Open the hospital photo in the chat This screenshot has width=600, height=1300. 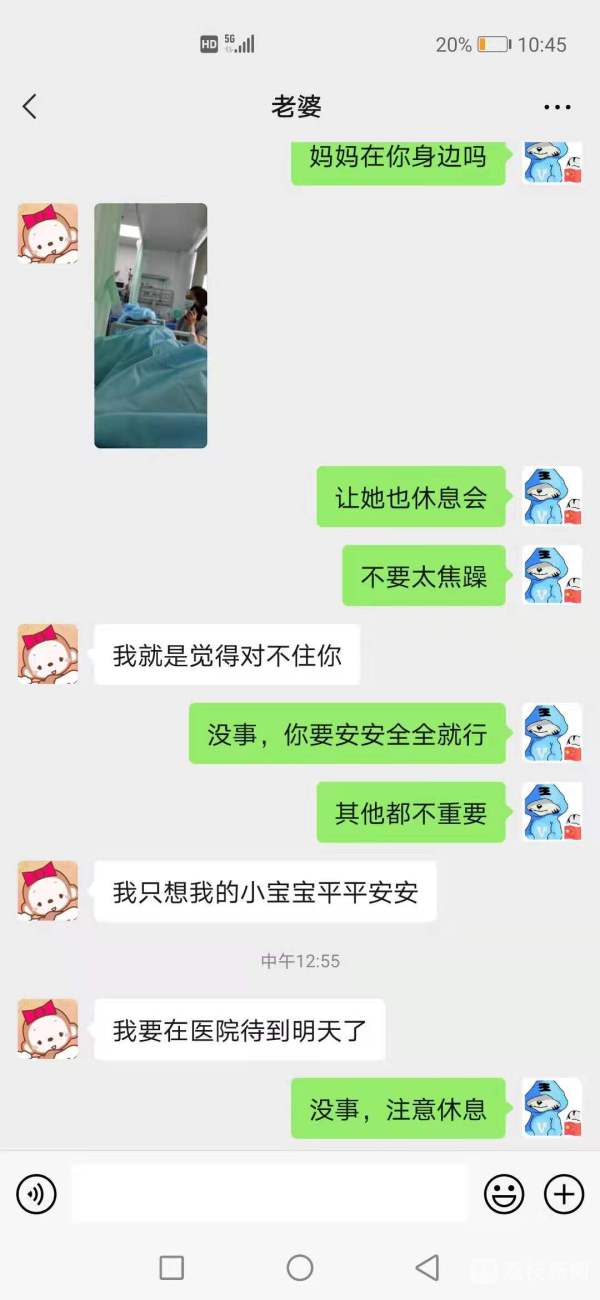[x=151, y=326]
